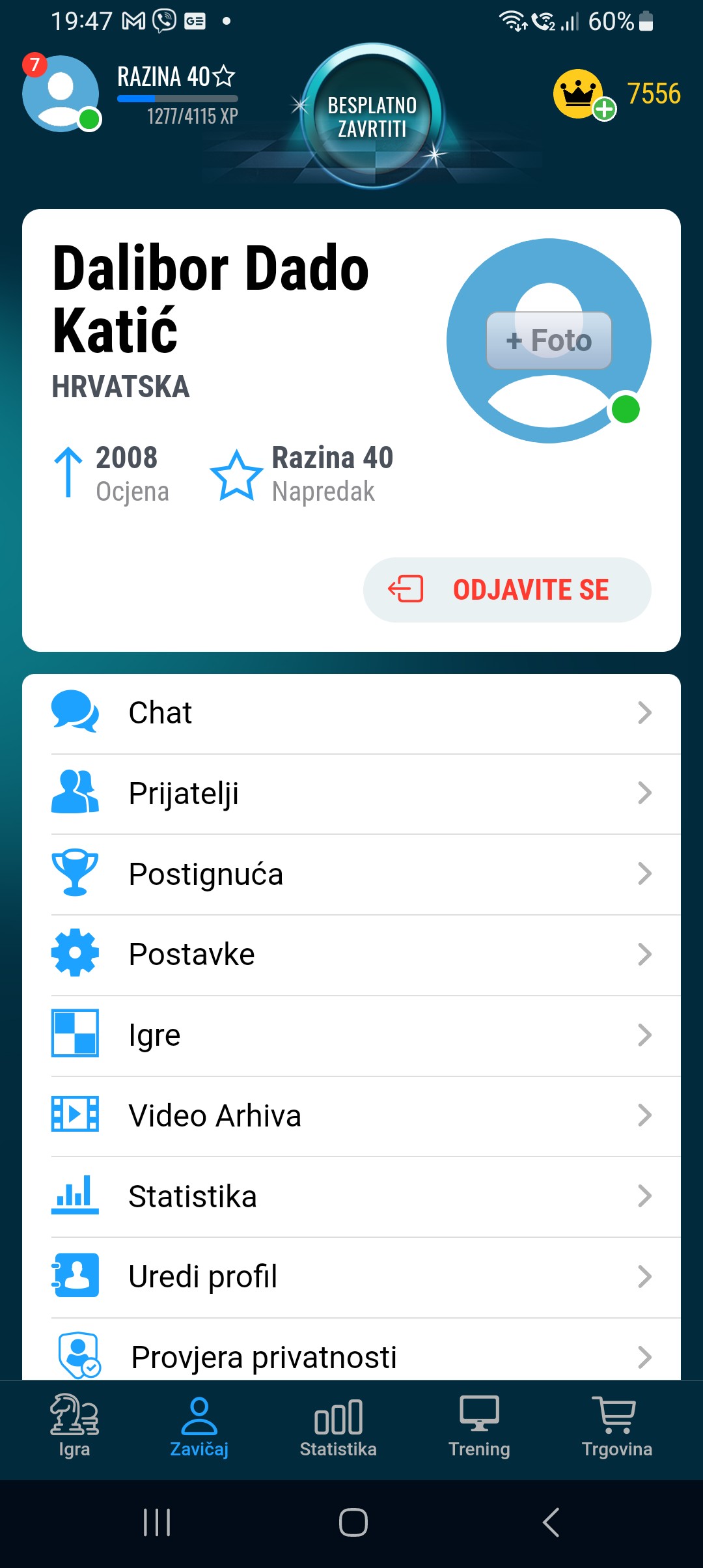
Task: Open the Igre row
Action: click(x=351, y=1035)
